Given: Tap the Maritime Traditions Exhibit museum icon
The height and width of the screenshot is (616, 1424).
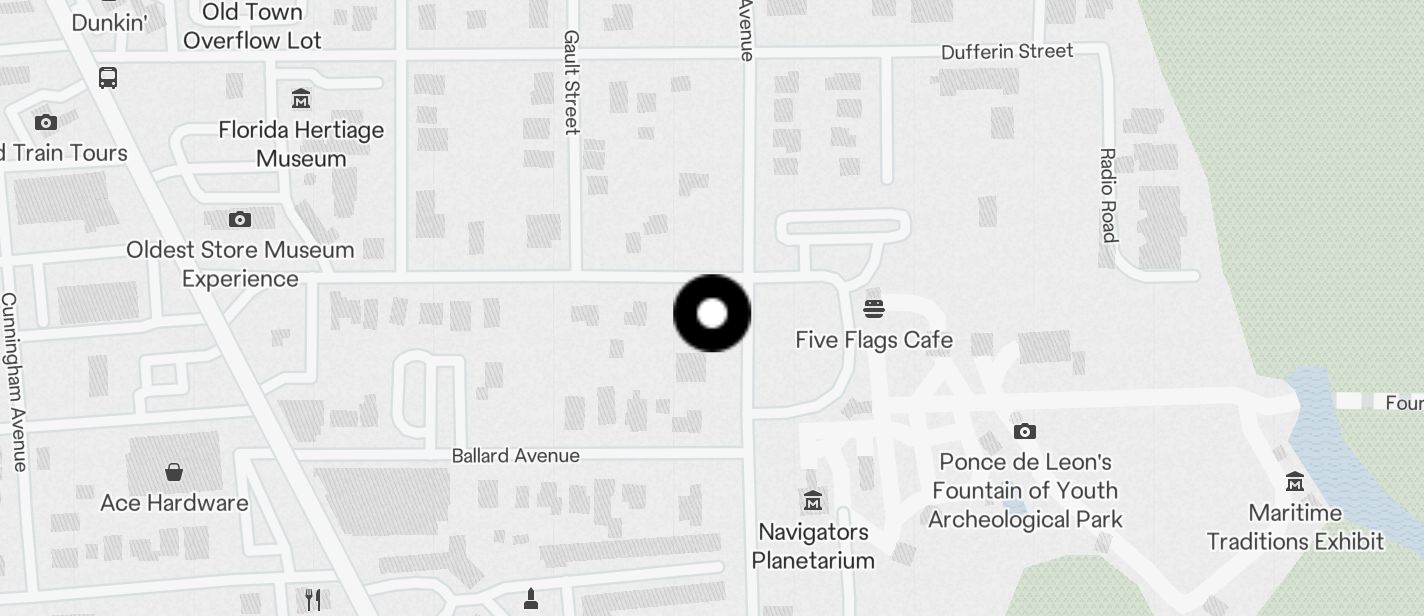Looking at the screenshot, I should (1294, 482).
